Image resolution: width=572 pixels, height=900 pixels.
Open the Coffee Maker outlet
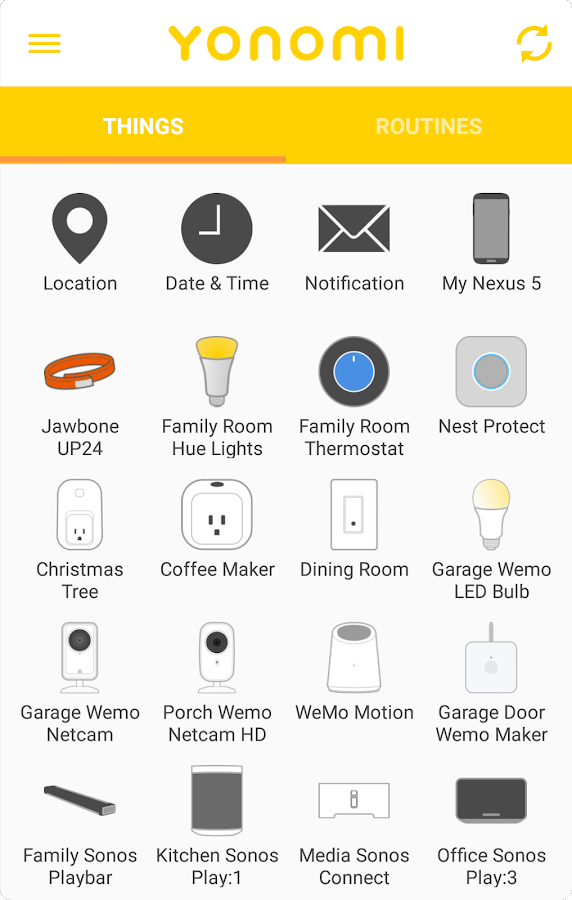(217, 530)
